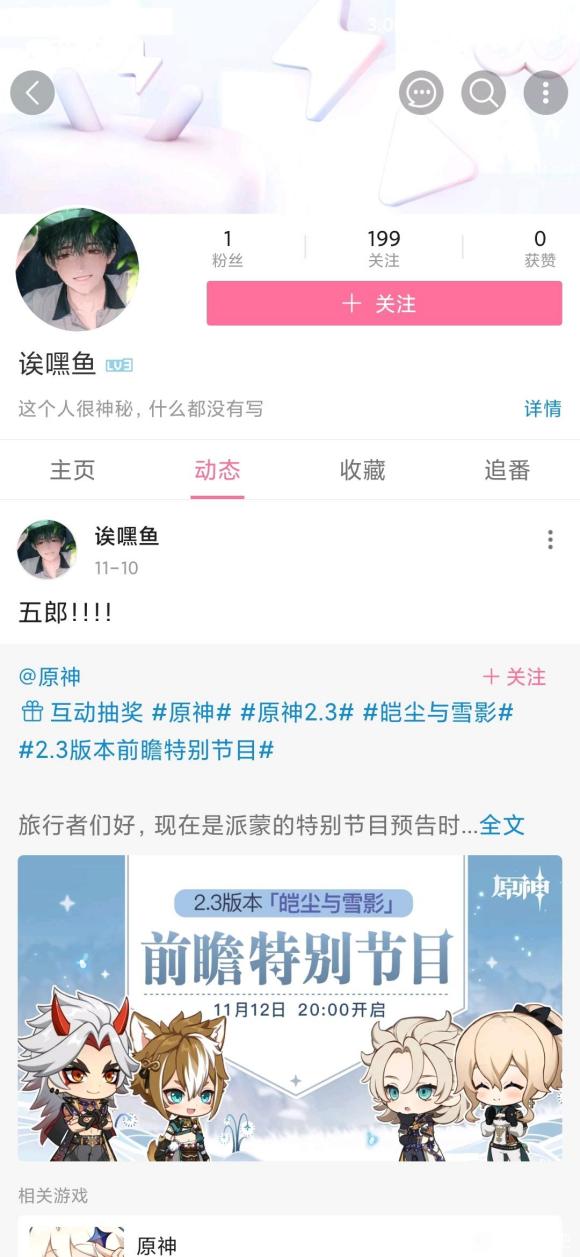Open the #皑尘与雪影# hashtag

(x=438, y=713)
